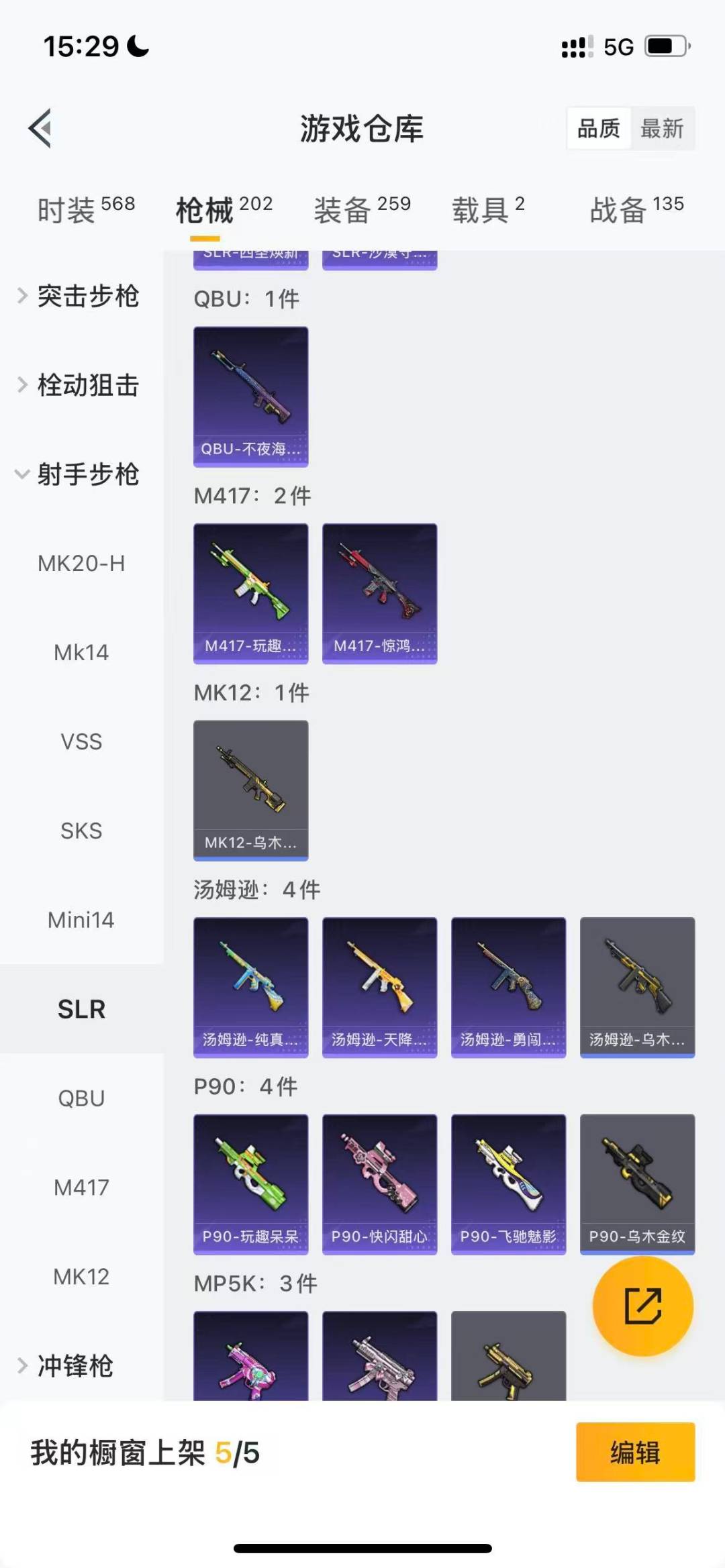Select MK20-H in the sidebar

pyautogui.click(x=81, y=564)
